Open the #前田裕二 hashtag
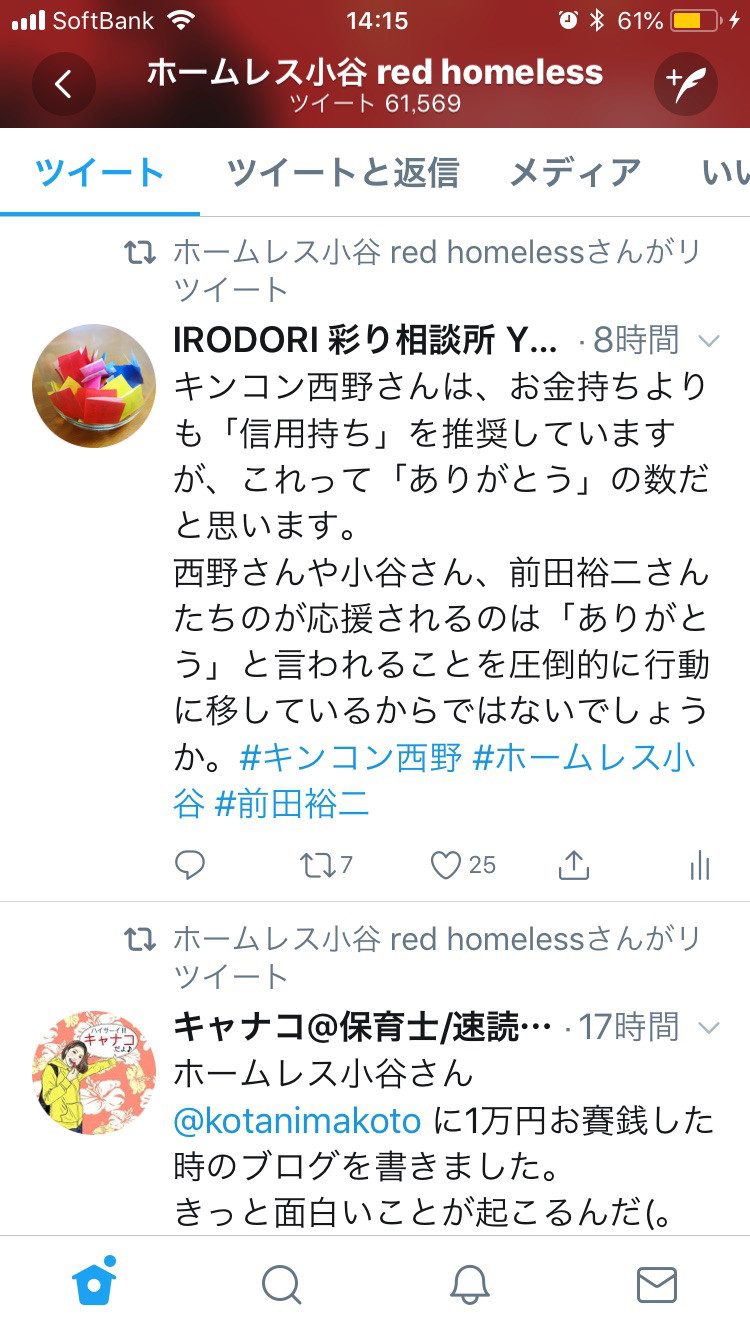 292,804
